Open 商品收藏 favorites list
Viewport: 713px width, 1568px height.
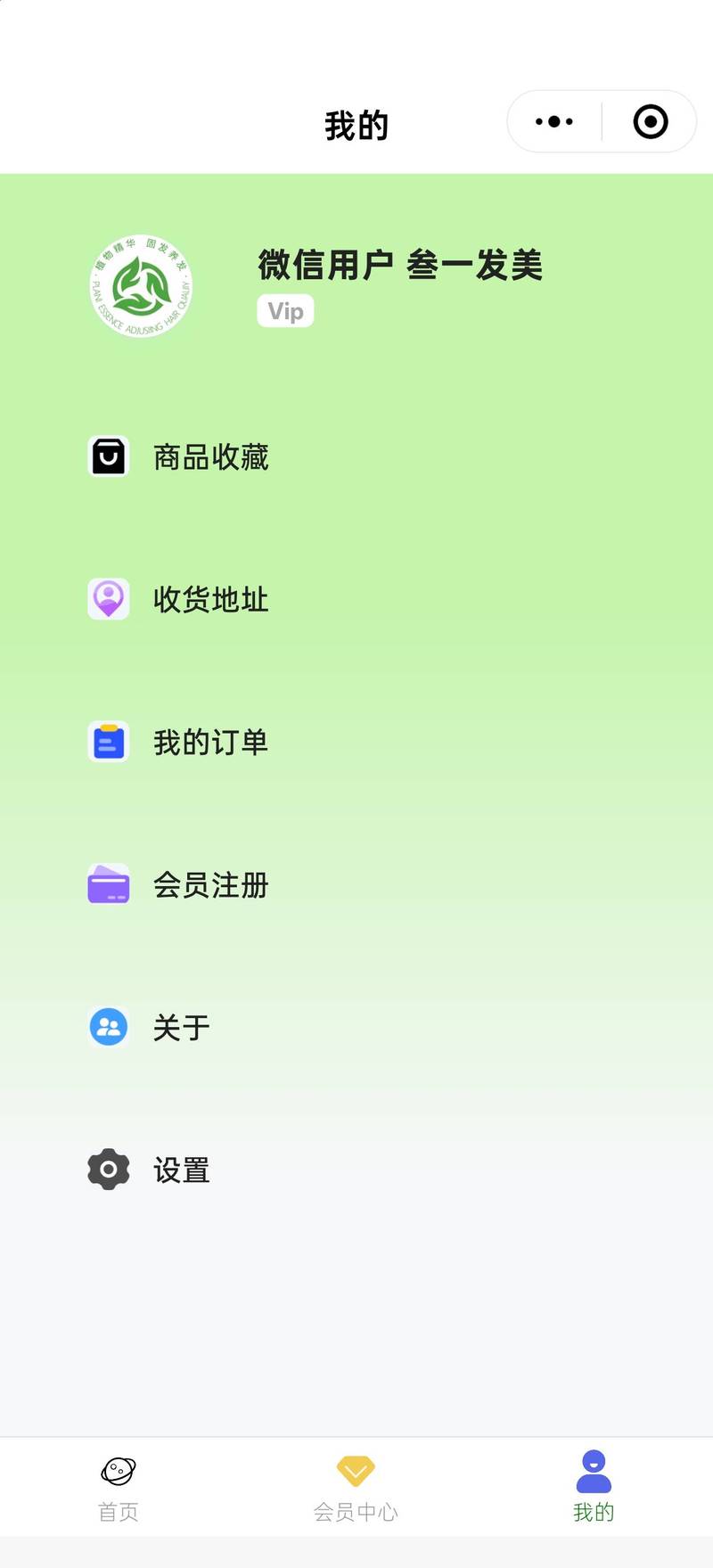point(210,457)
